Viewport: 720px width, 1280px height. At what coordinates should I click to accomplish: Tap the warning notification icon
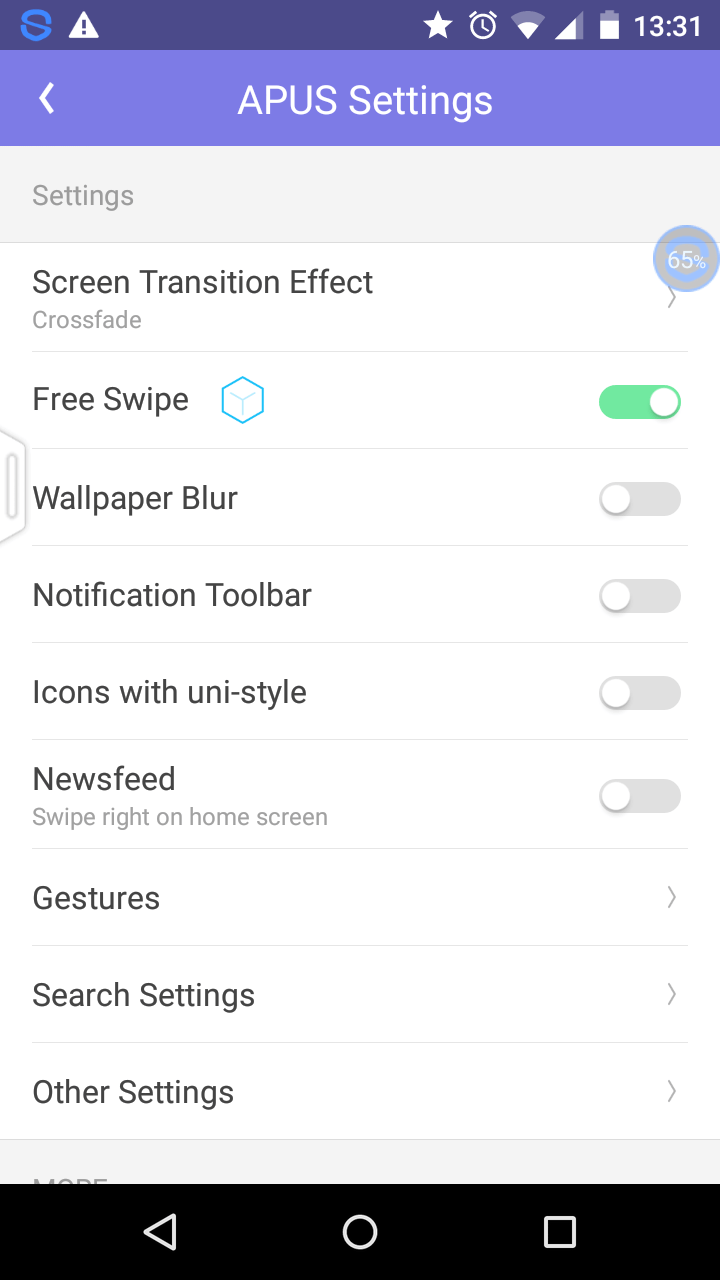point(84,25)
